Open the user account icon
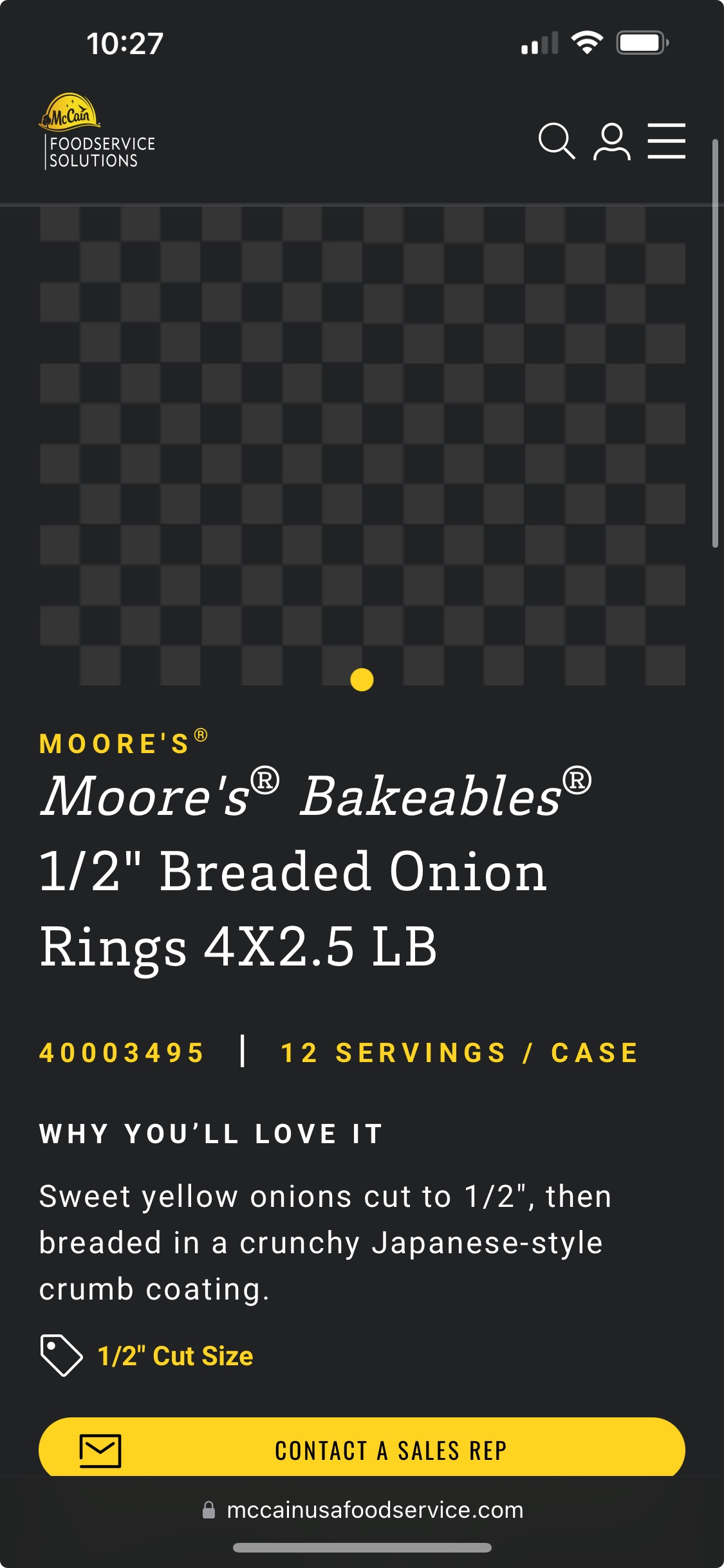 611,141
